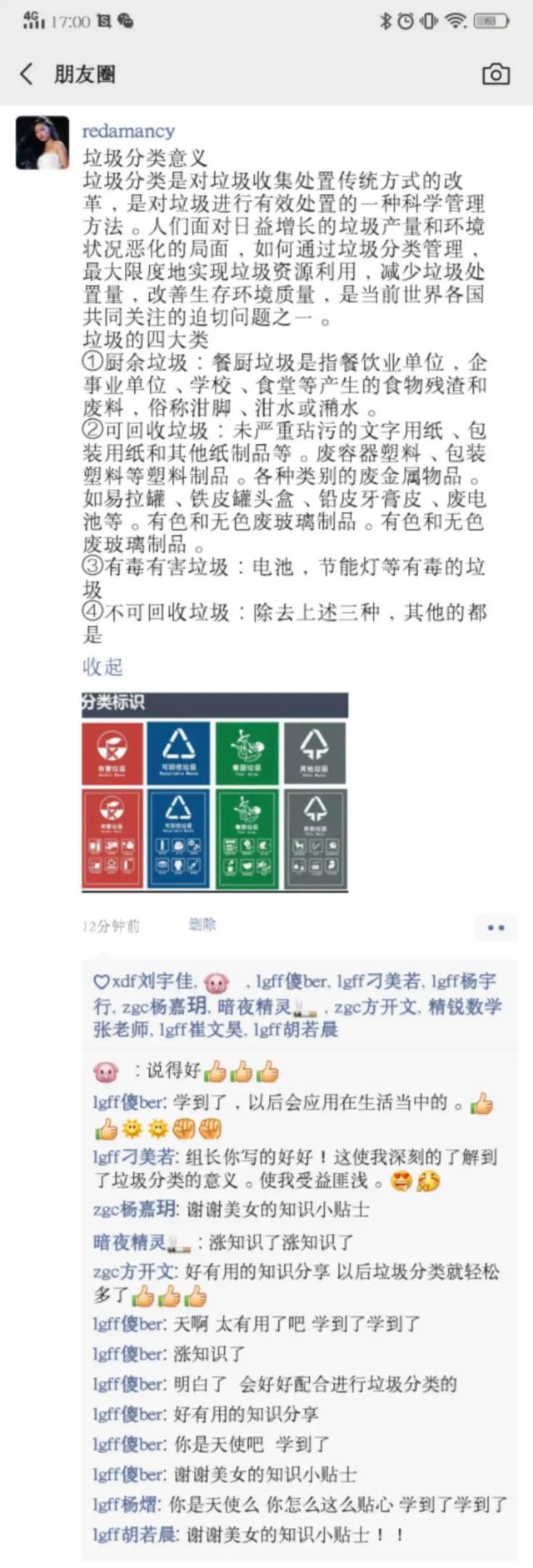The image size is (533, 1568).
Task: Open the redamancy username link
Action: pyautogui.click(x=128, y=131)
